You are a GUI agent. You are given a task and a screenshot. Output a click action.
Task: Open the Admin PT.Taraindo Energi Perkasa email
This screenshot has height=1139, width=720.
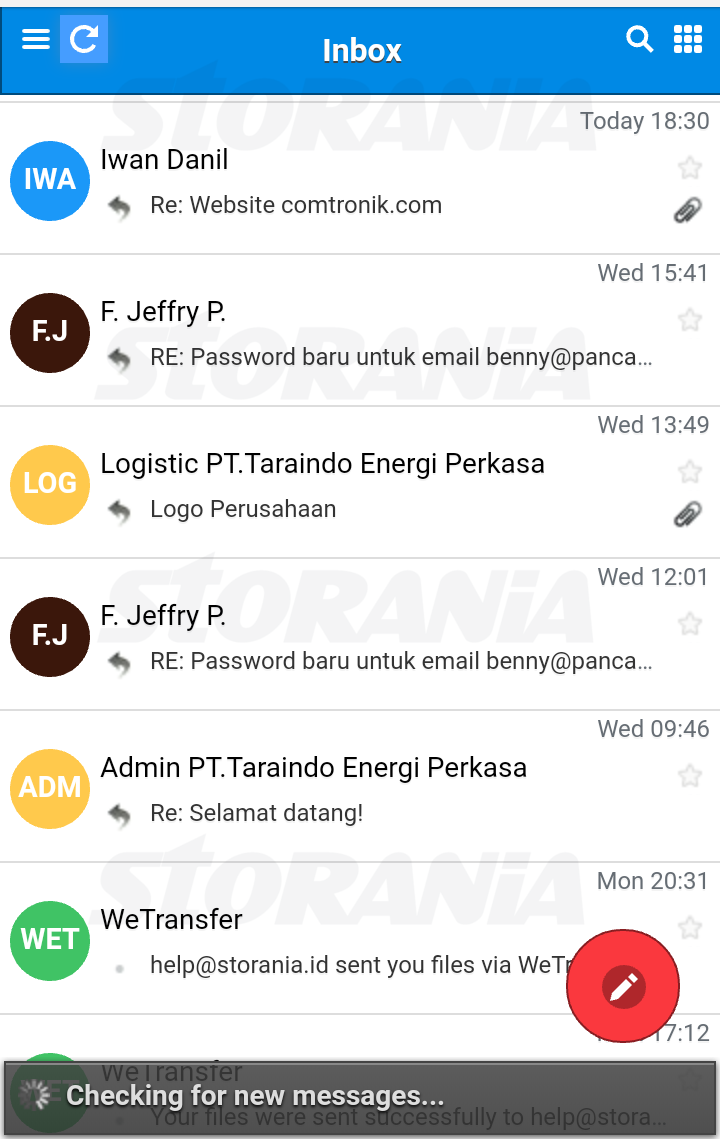pos(313,767)
